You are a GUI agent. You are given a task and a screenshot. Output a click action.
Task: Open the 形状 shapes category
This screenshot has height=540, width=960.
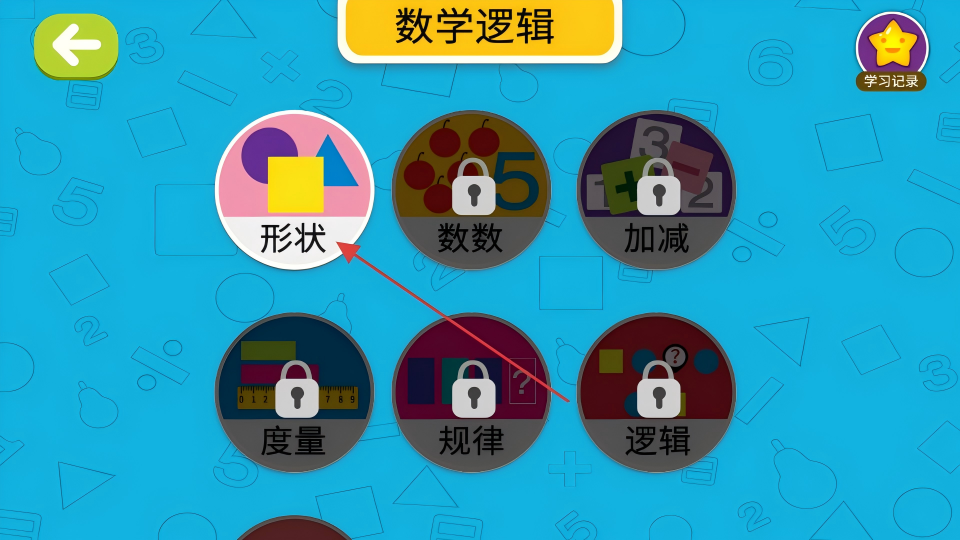294,190
